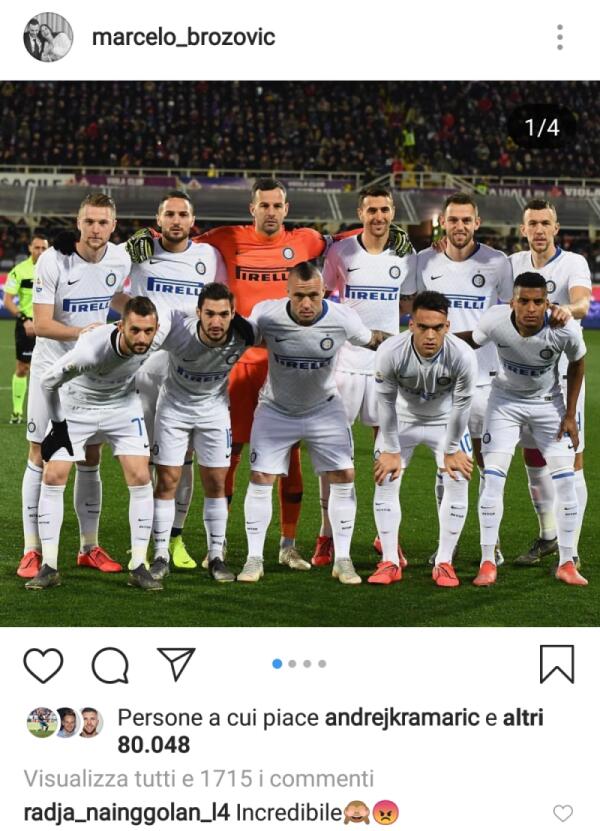Open the marcelo_brozovic username link
600x831 pixels.
pyautogui.click(x=183, y=38)
